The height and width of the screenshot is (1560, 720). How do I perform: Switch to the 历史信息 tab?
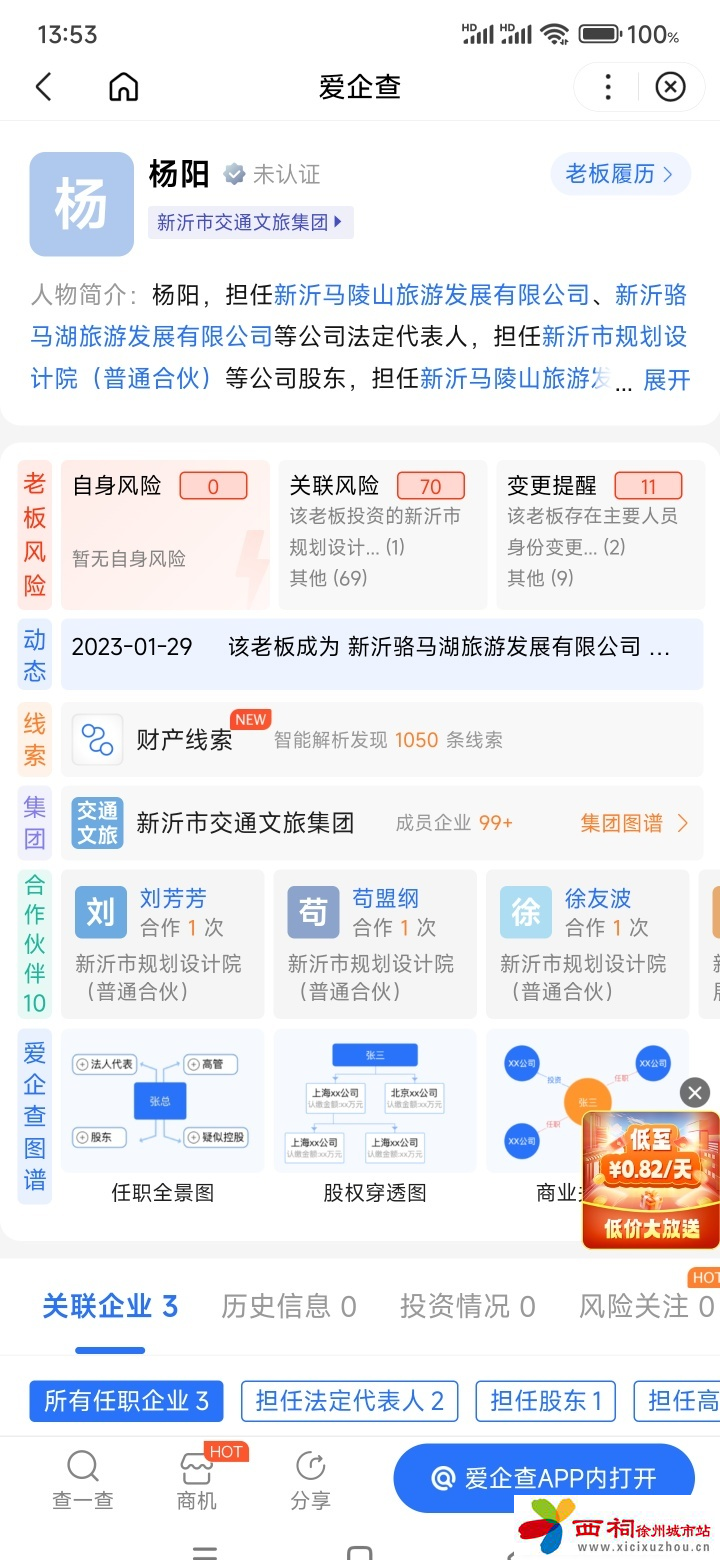coord(288,1306)
